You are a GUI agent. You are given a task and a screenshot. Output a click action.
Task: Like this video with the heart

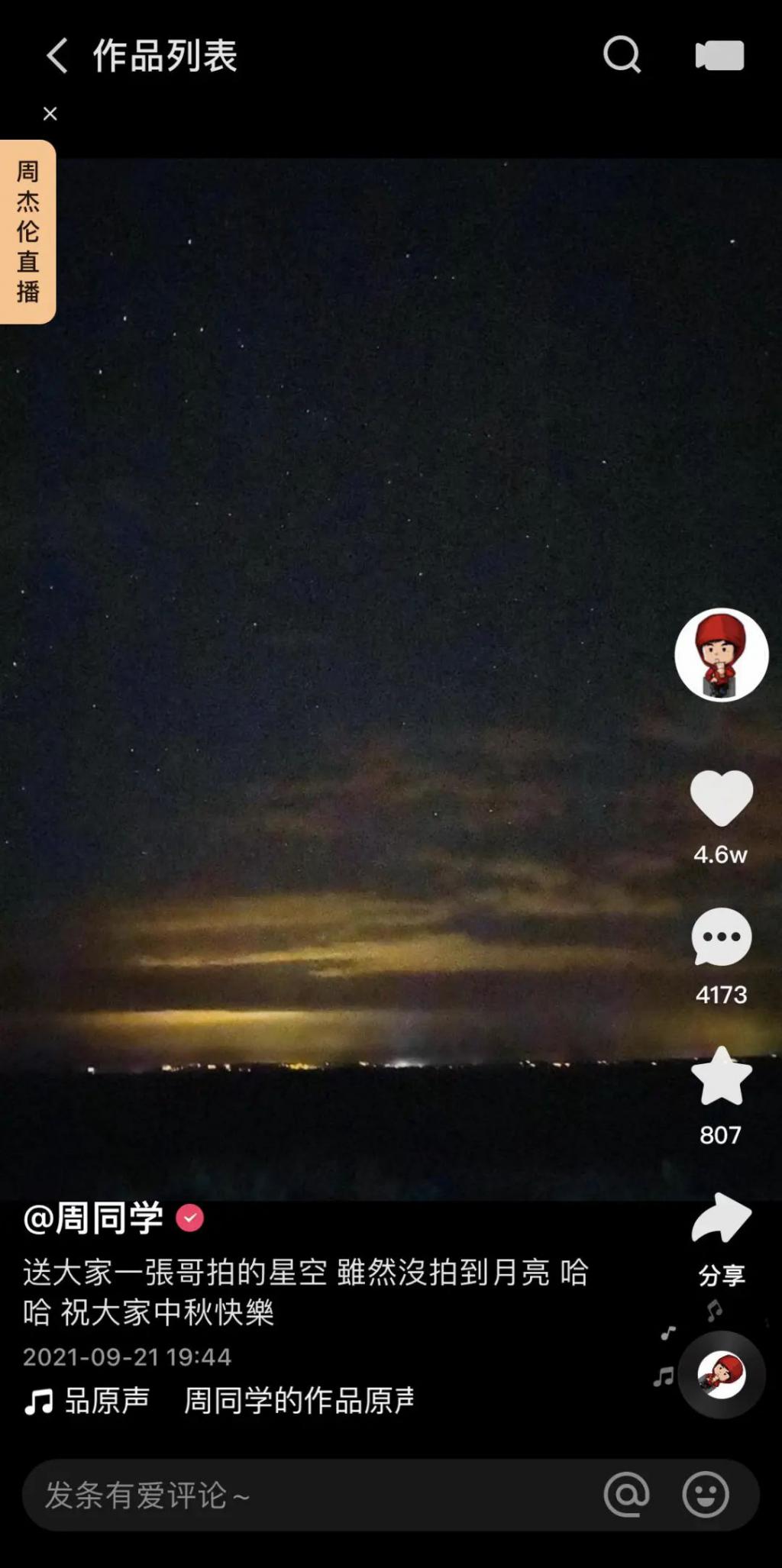721,798
